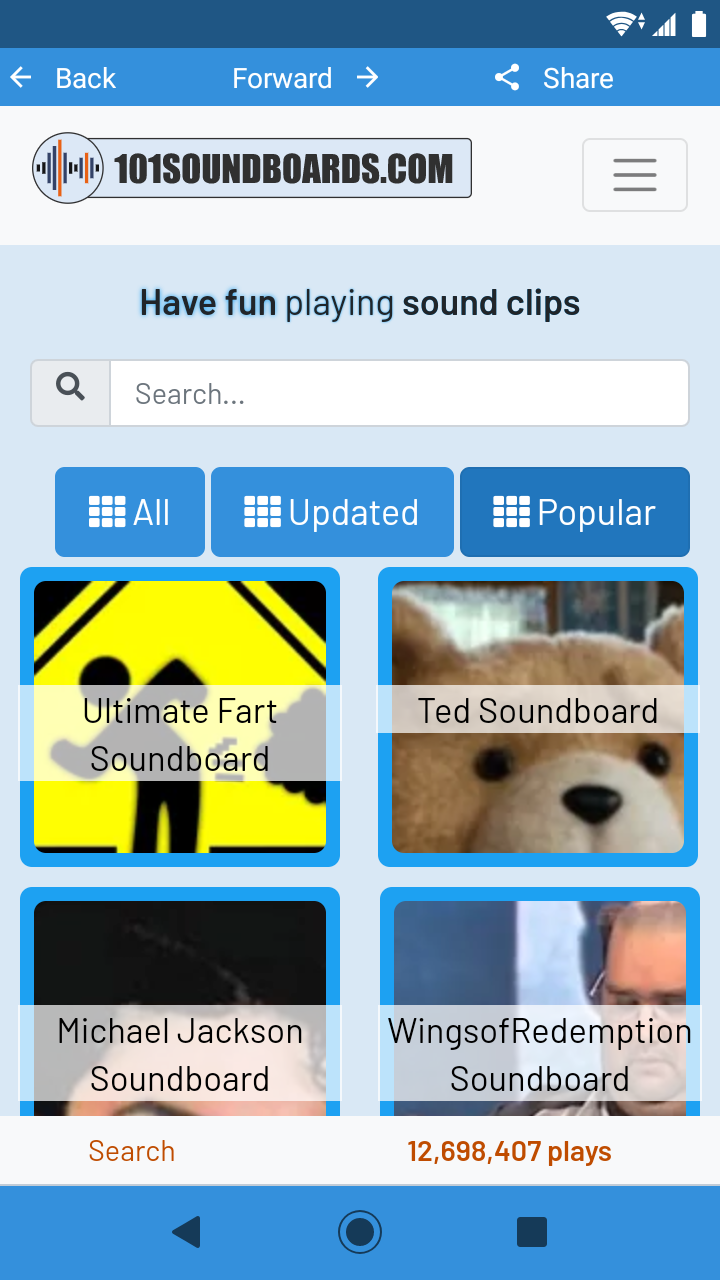This screenshot has width=720, height=1280.
Task: Open the hamburger menu
Action: [635, 175]
